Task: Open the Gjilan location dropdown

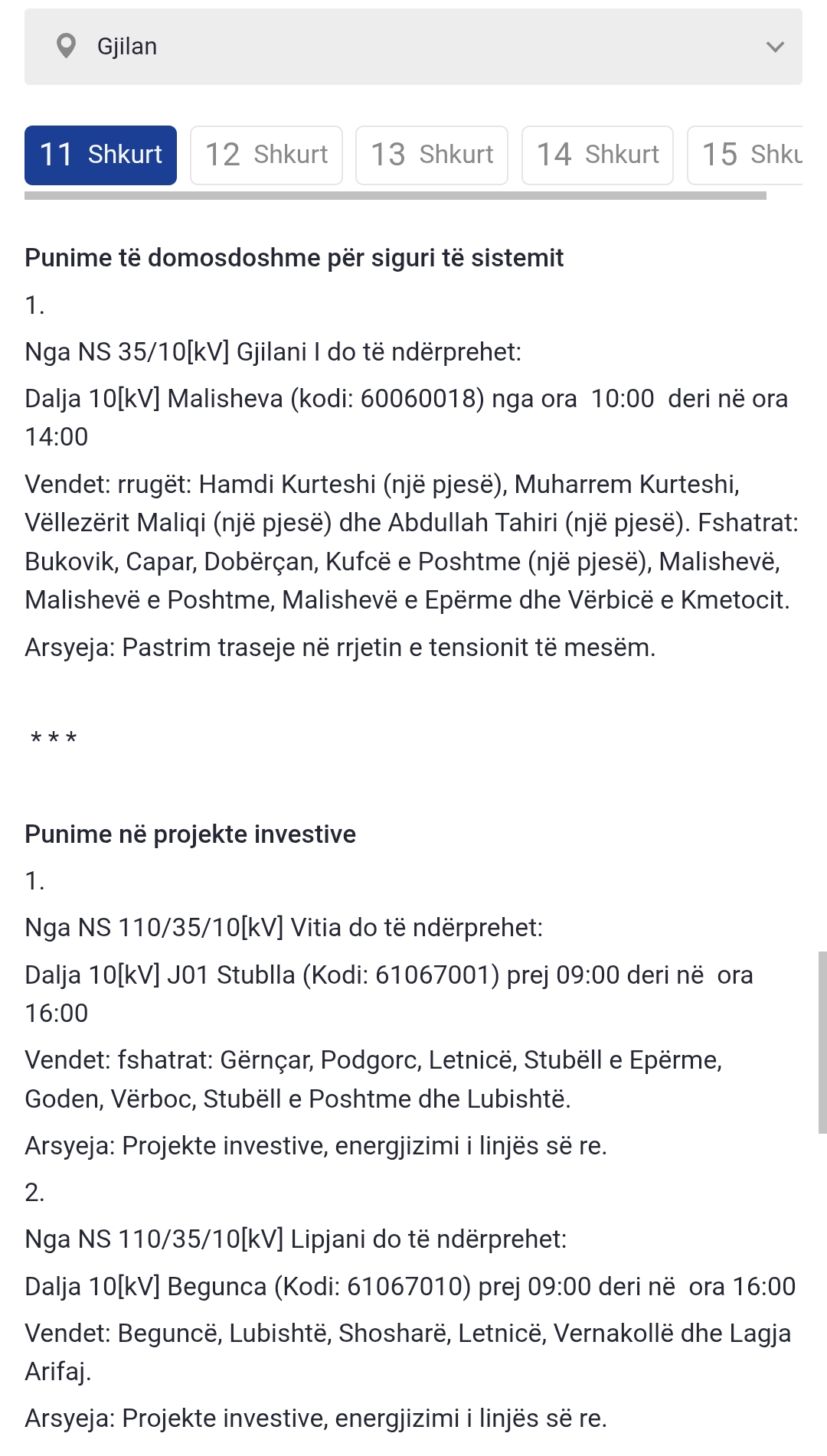Action: (413, 47)
